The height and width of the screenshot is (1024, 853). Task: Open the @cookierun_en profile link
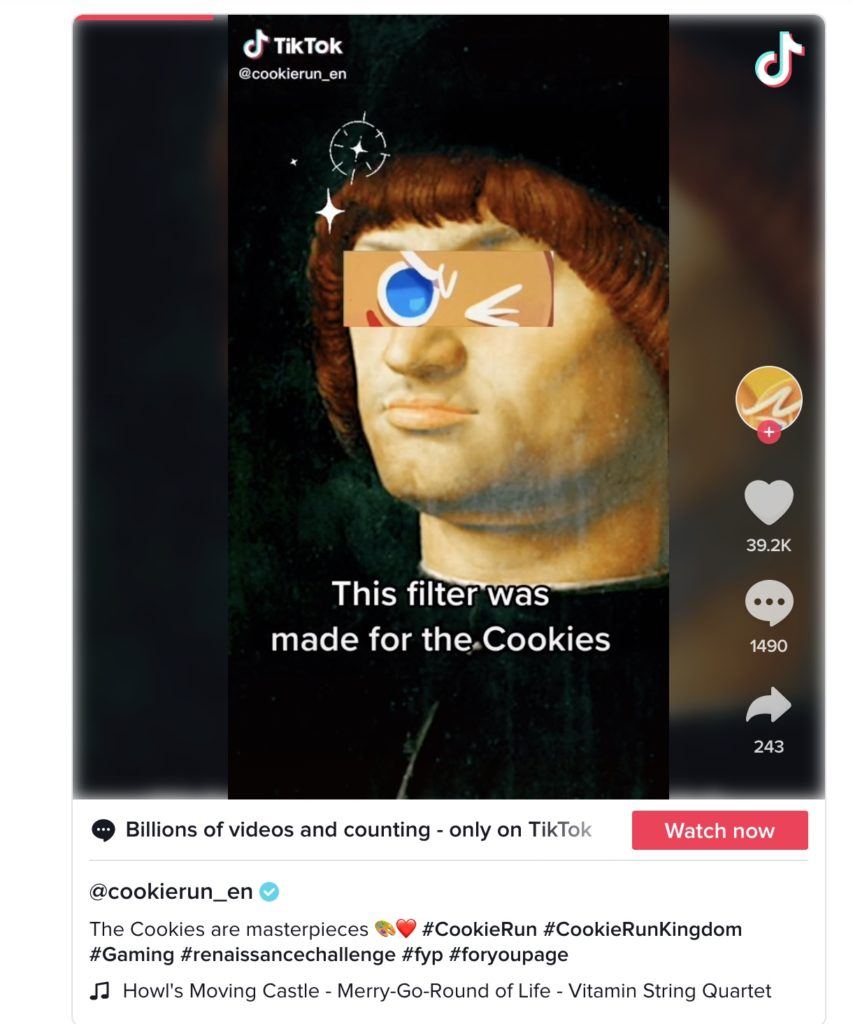pyautogui.click(x=171, y=891)
